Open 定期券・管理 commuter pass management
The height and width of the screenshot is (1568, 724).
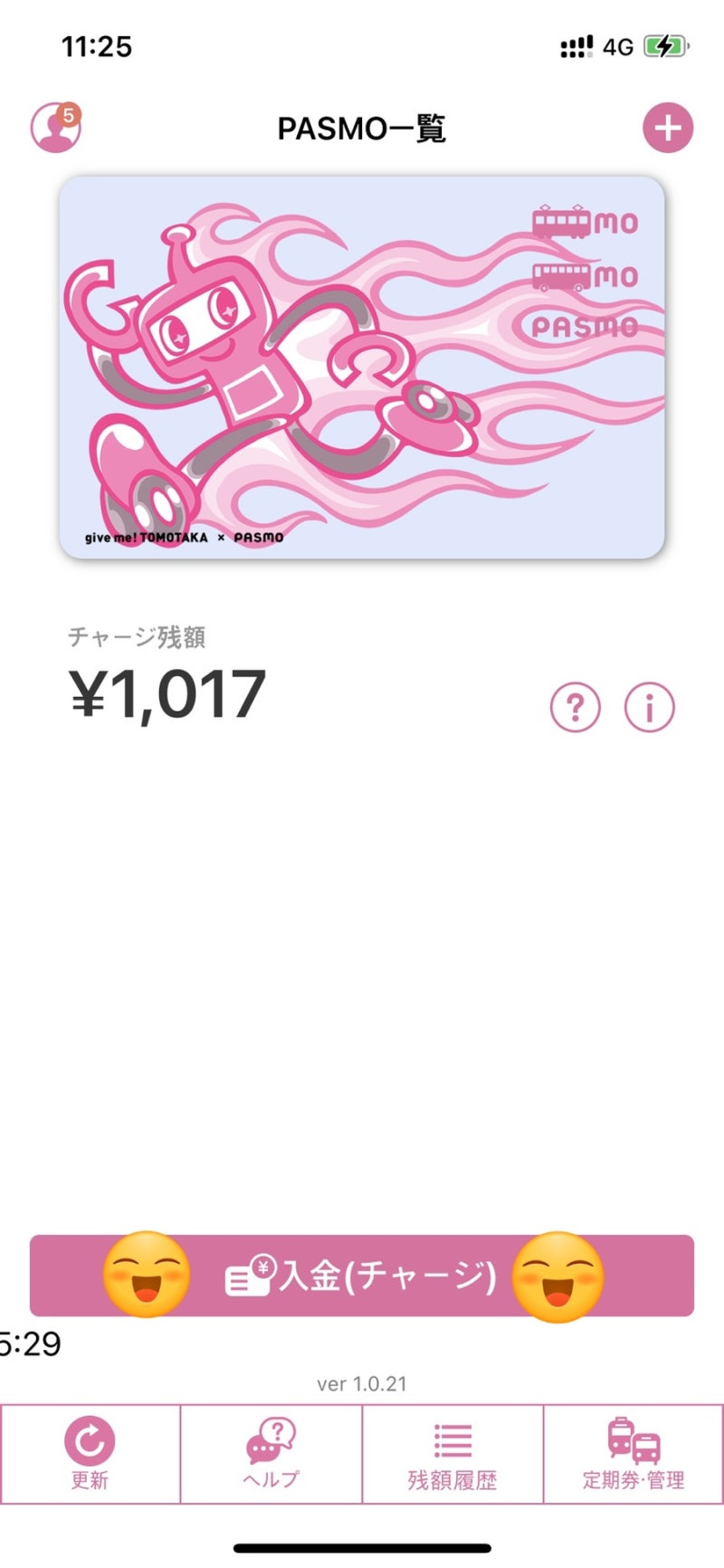[x=633, y=1454]
